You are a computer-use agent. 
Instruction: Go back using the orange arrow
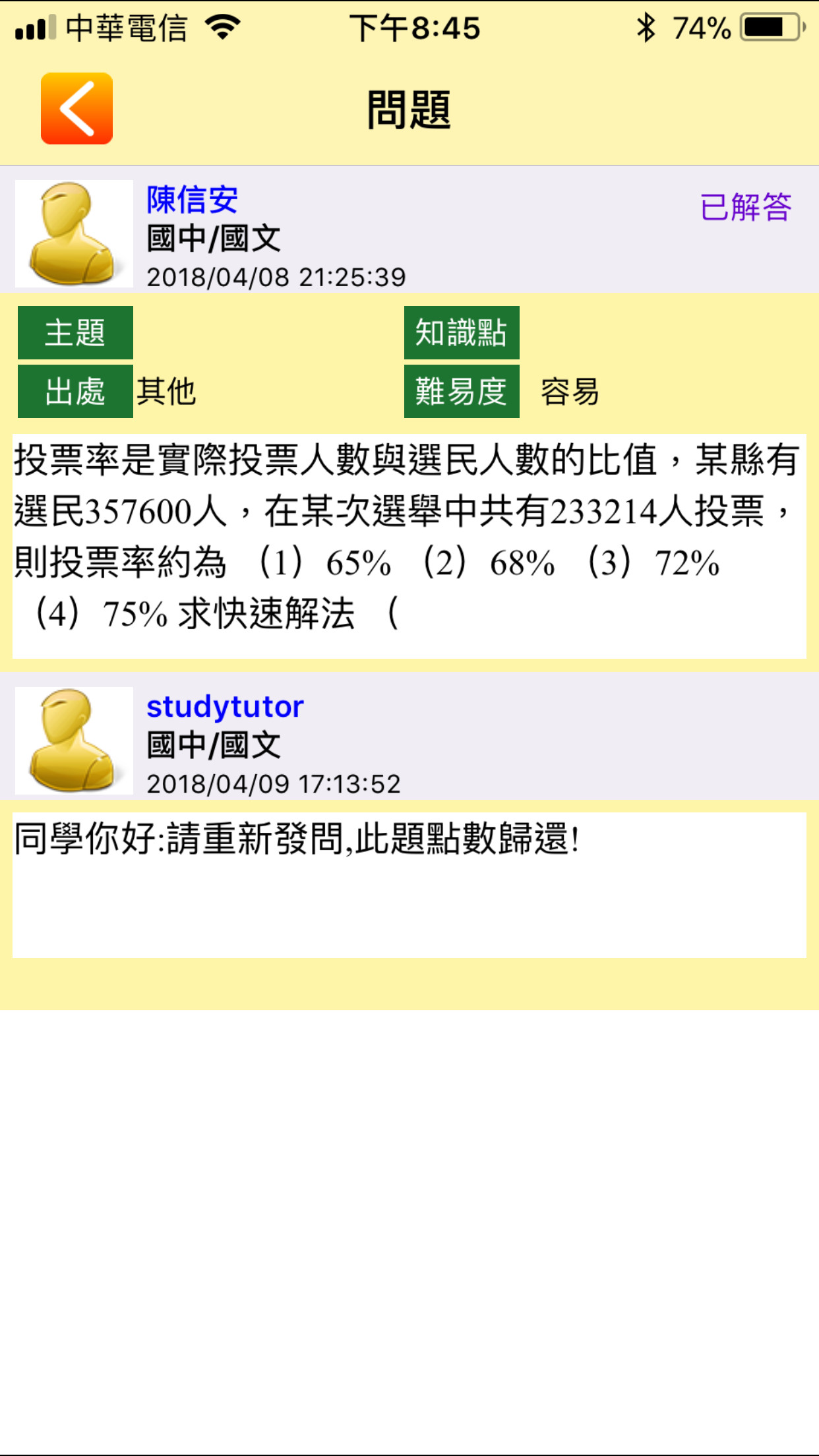coord(76,109)
